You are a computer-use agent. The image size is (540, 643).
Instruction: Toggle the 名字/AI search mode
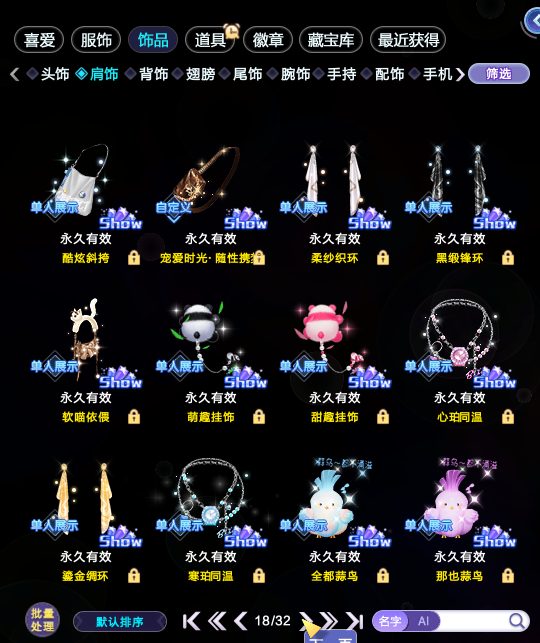coord(406,621)
